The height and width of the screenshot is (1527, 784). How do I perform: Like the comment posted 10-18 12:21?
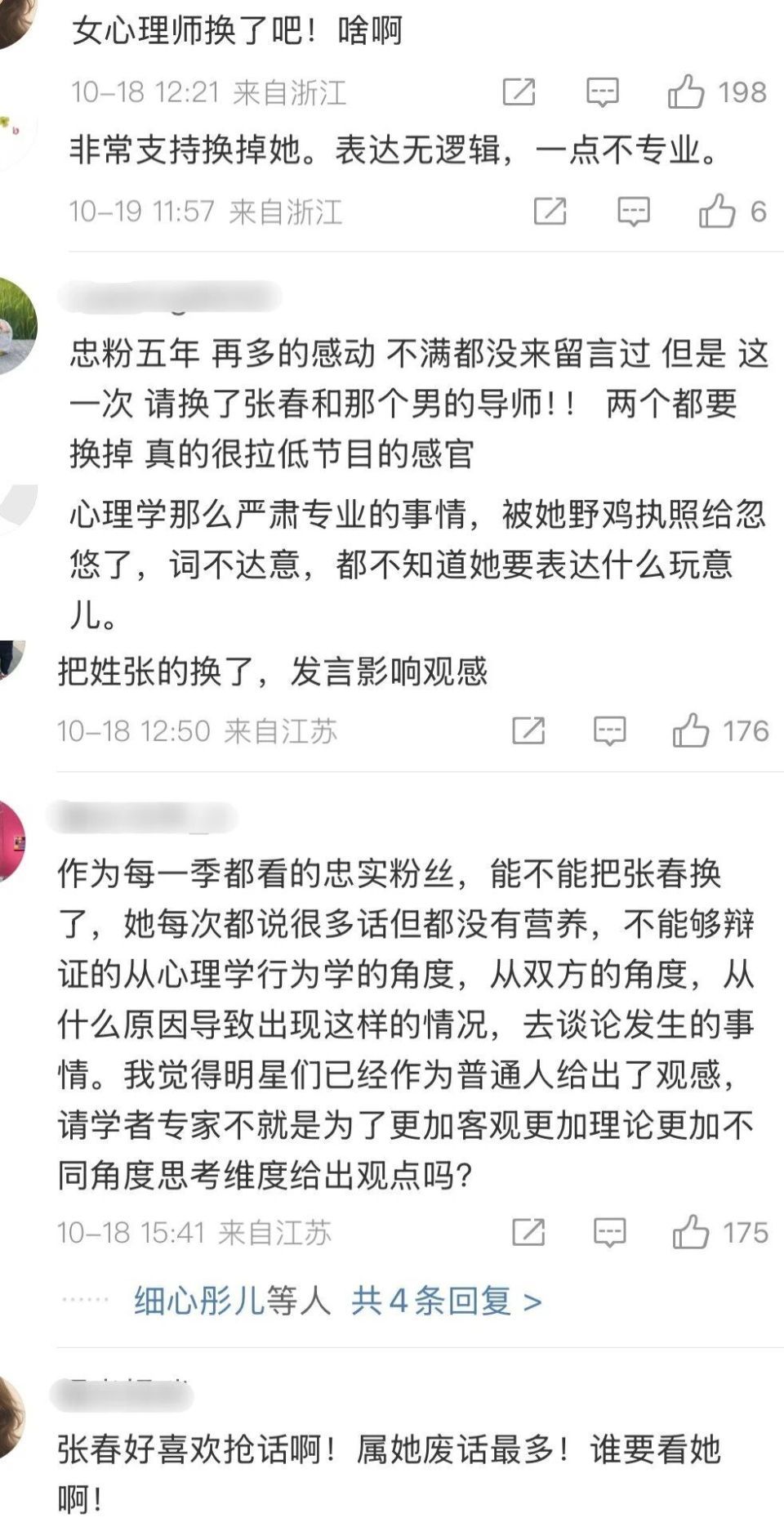pyautogui.click(x=686, y=92)
